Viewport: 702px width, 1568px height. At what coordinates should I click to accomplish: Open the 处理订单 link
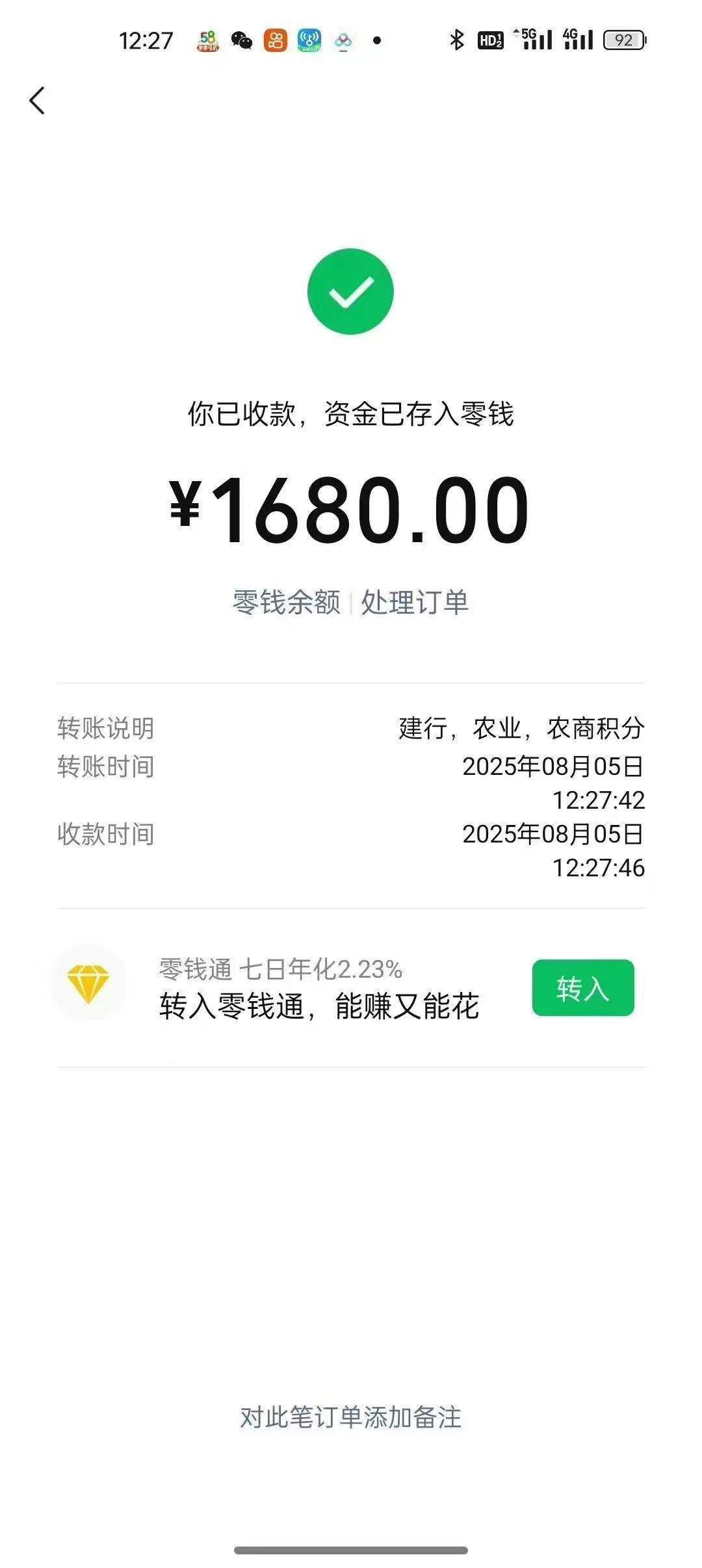[x=415, y=602]
